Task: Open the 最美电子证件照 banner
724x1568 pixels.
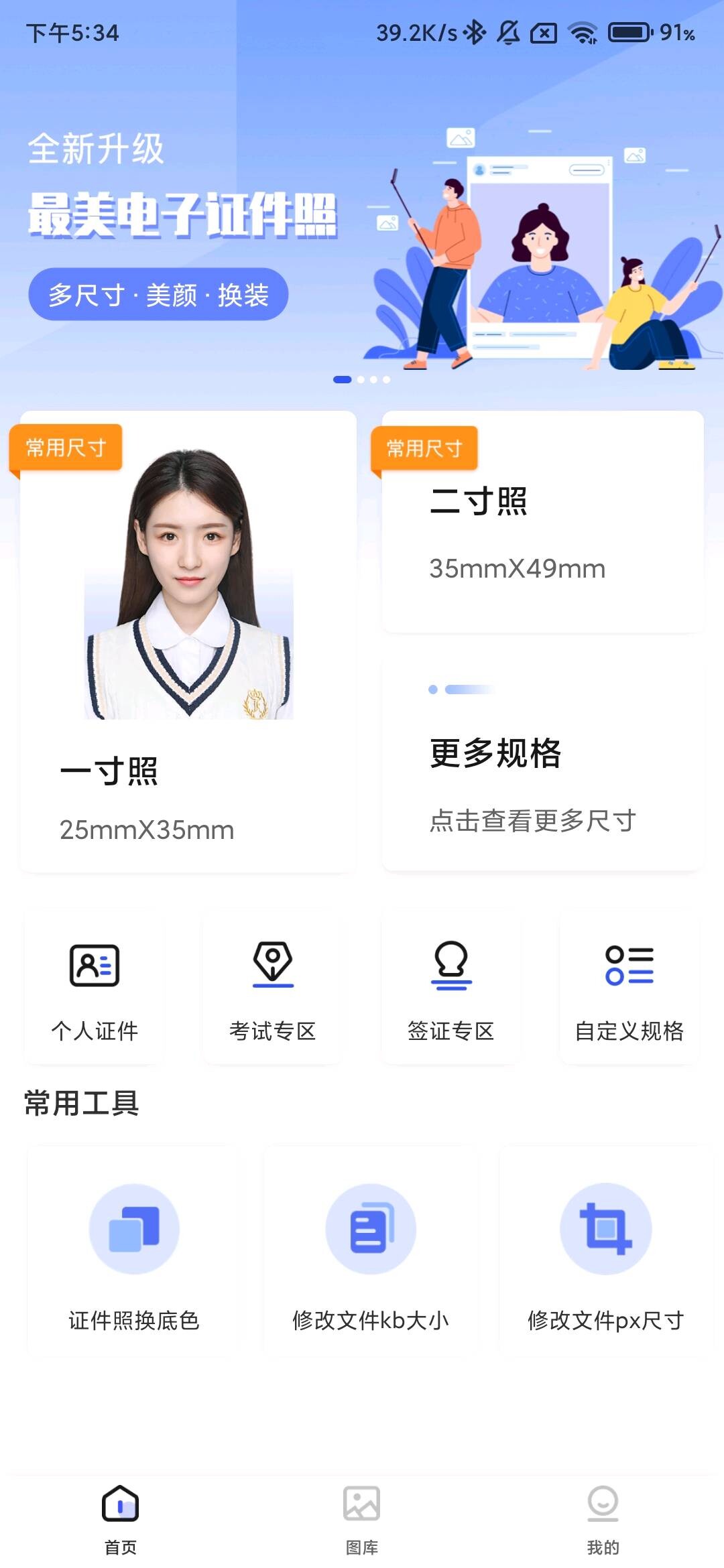Action: [x=362, y=214]
